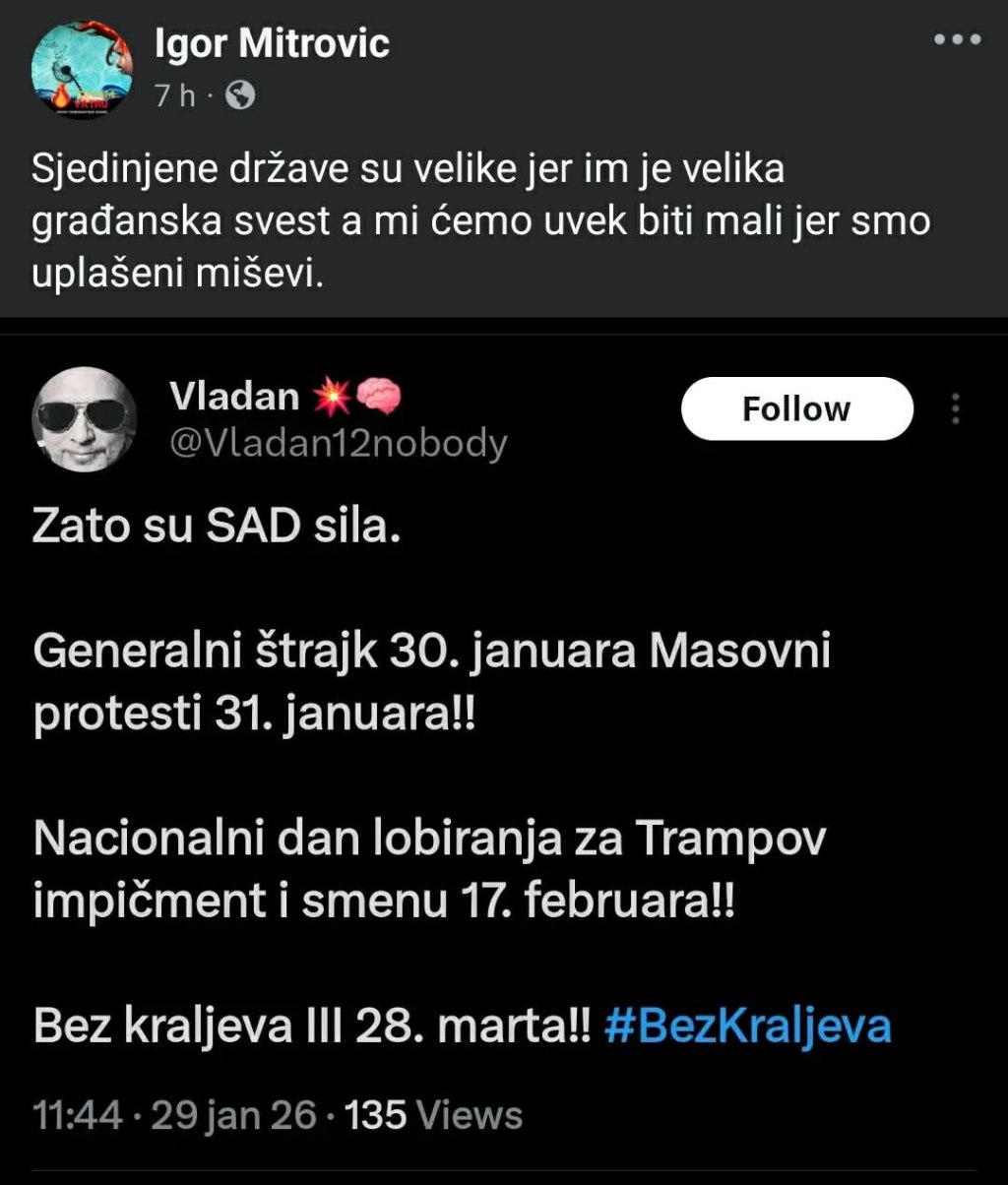Visit Igor Mitrovic's profile via his name
Viewport: 1008px width, 1185px height.
[x=273, y=44]
